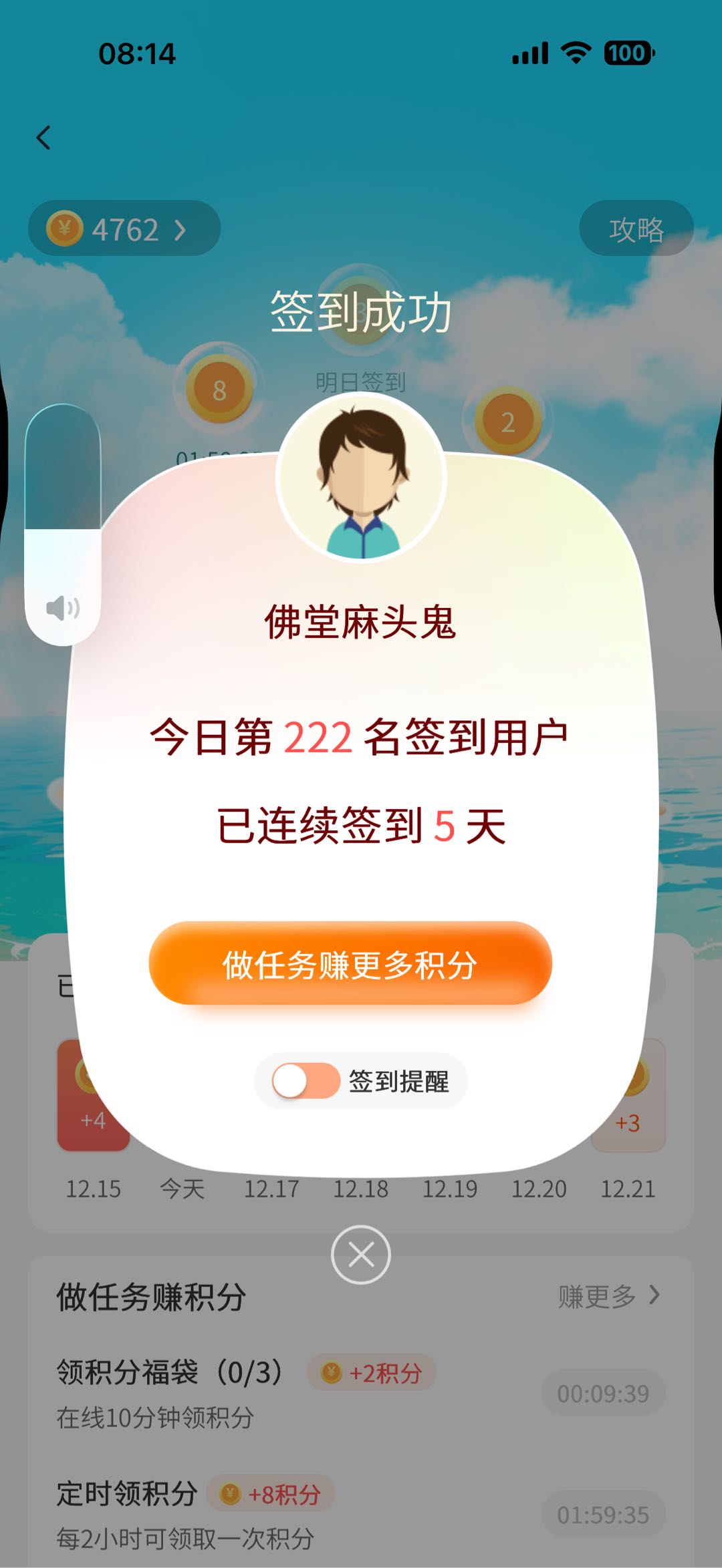This screenshot has height=1568, width=722.
Task: Open the 攻略 guide
Action: [636, 229]
